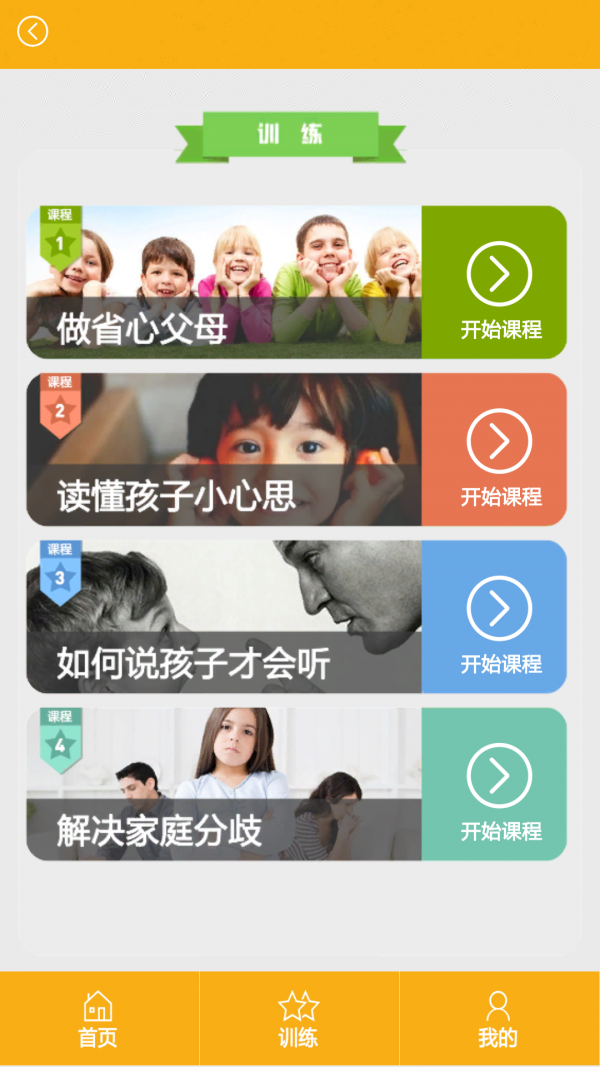Open course 1 做省心父母 card
The width and height of the screenshot is (600, 1067).
[x=224, y=282]
